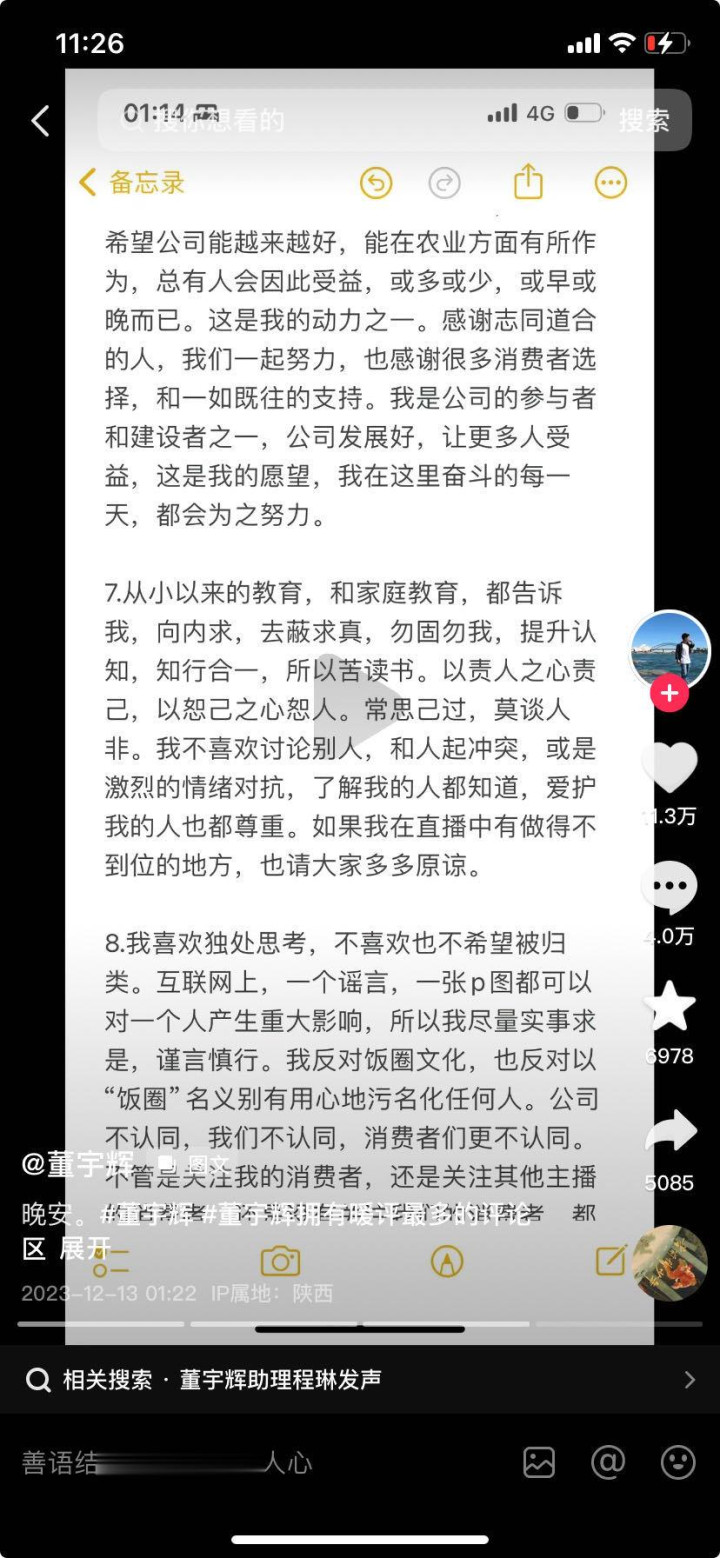Screen dimensions: 720x1558
Task: Open @董宇辉 username link
Action: click(x=78, y=1163)
